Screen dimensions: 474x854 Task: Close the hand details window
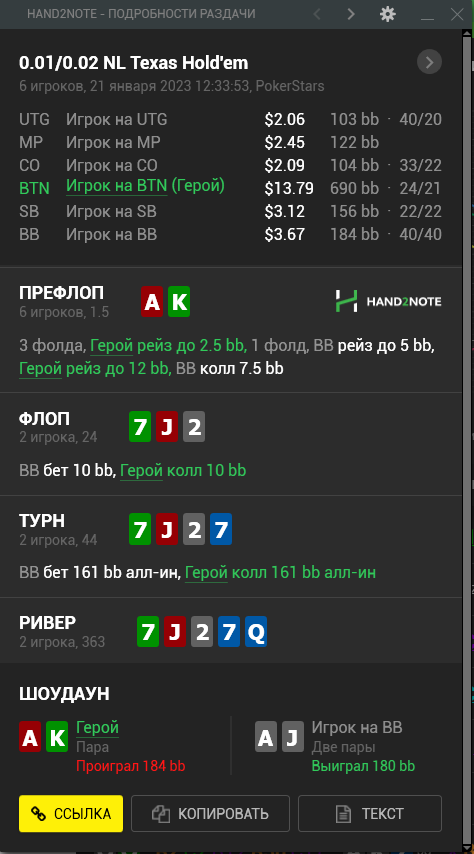[457, 14]
